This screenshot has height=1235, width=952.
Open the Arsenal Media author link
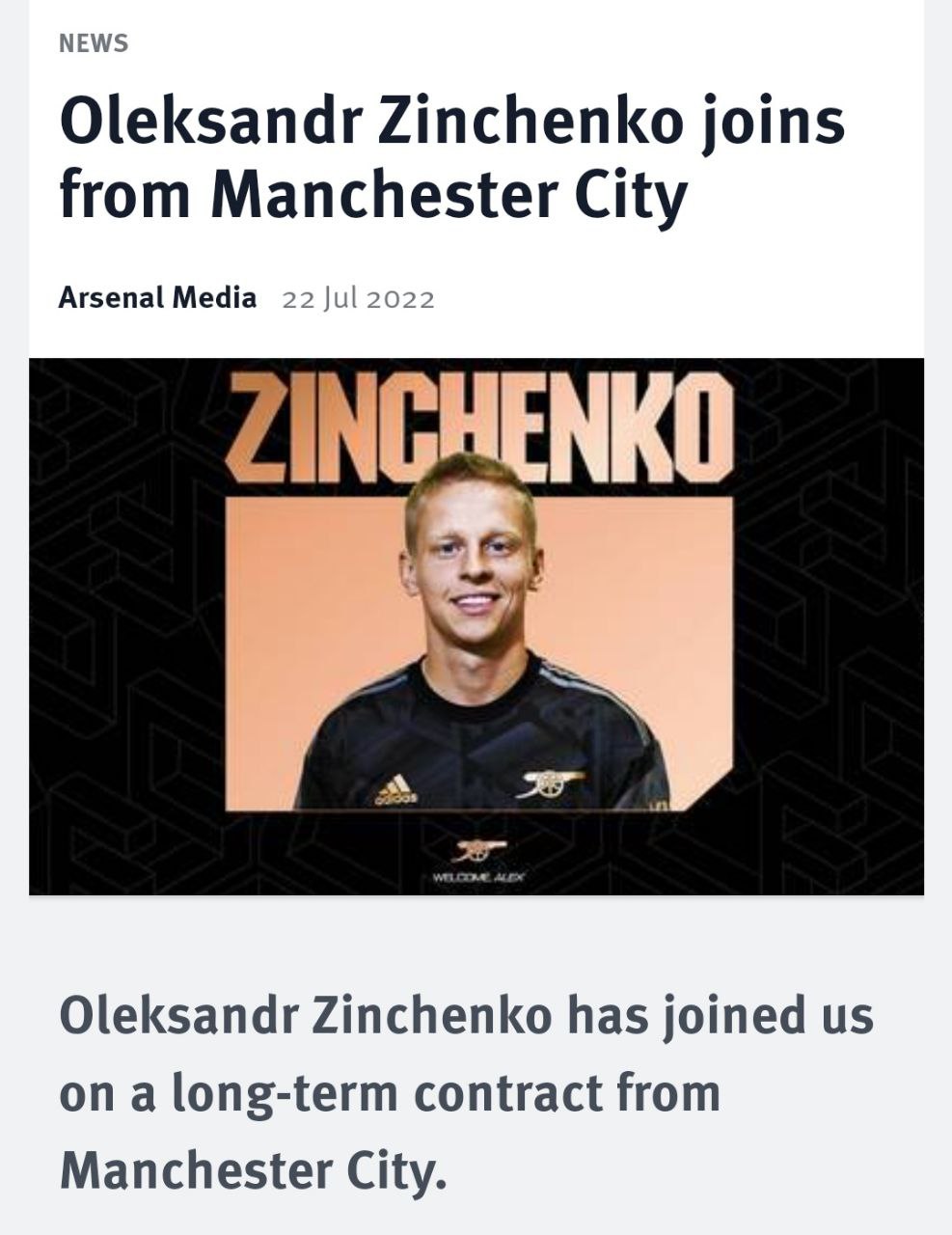coord(157,298)
